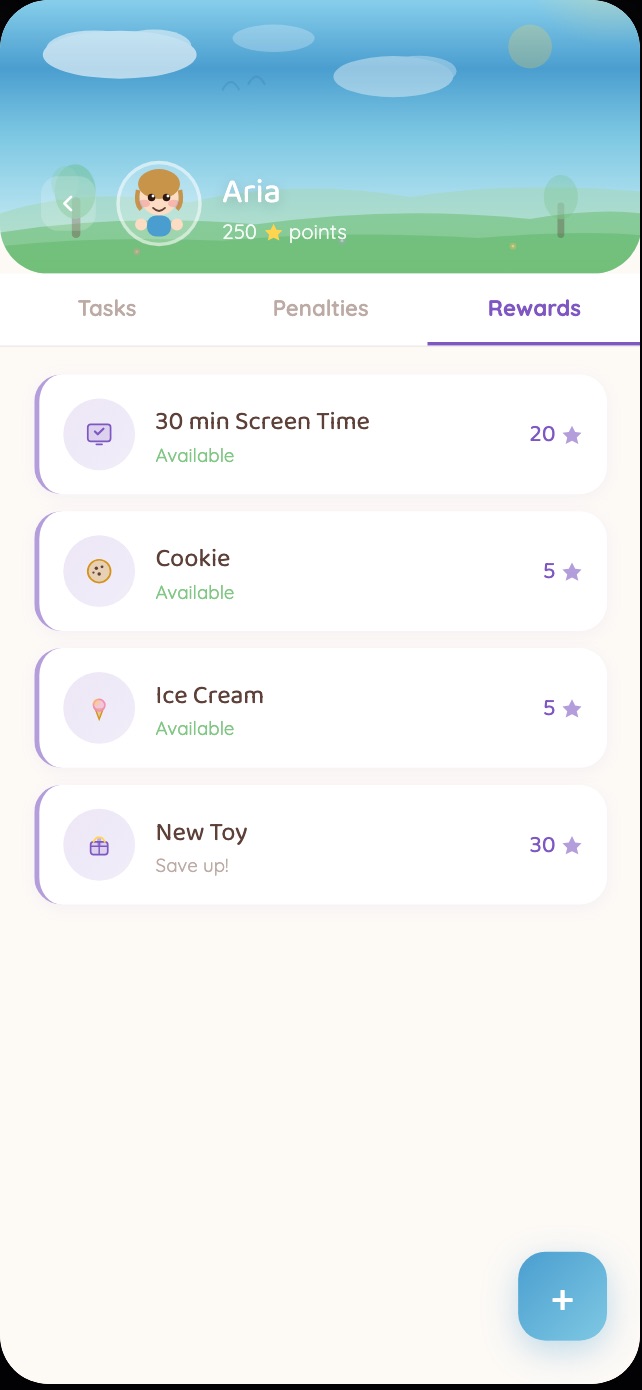Open the 30 min Screen Time reward

pyautogui.click(x=321, y=435)
